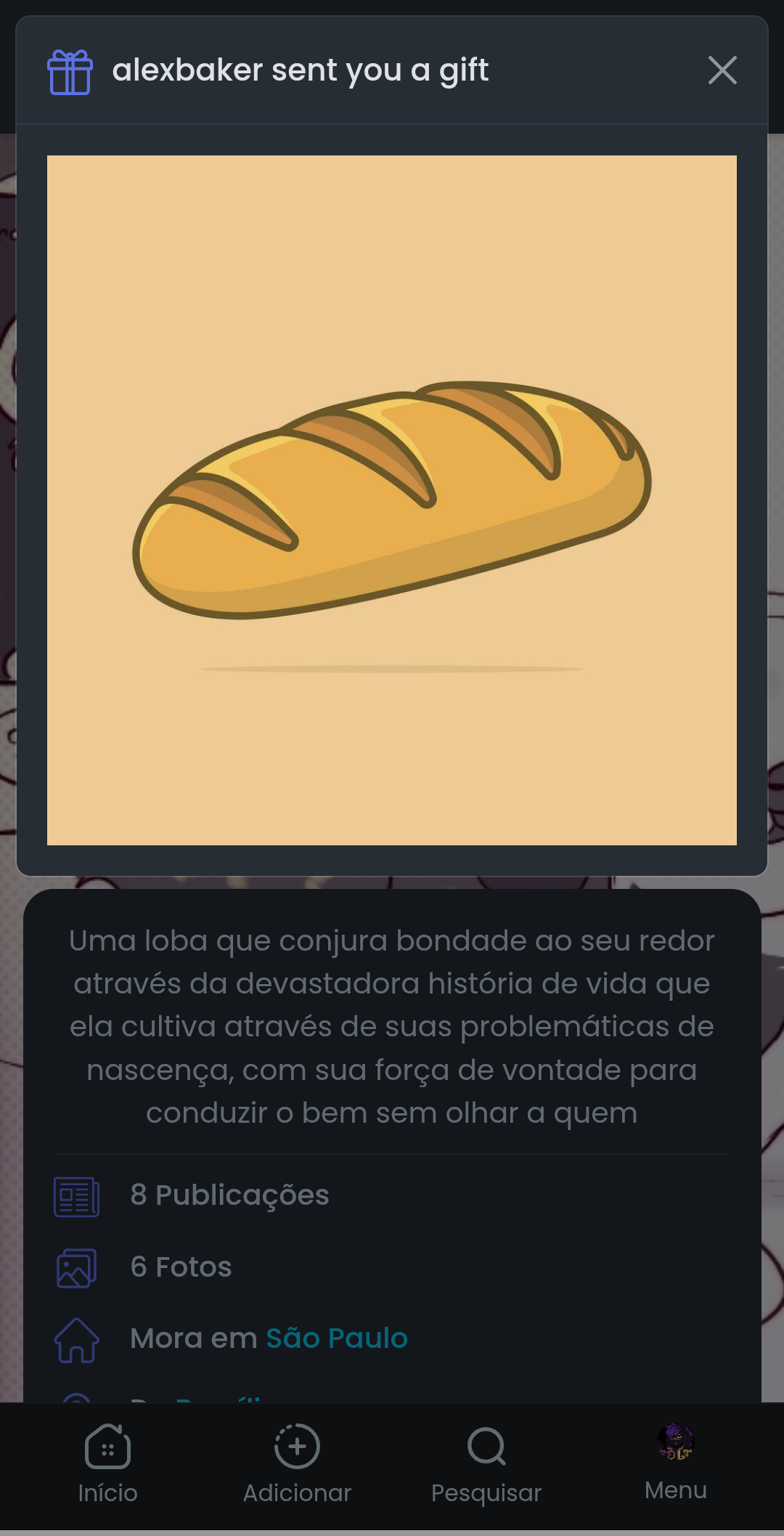Open the São Paulo location link
The width and height of the screenshot is (784, 1536).
tap(337, 1338)
